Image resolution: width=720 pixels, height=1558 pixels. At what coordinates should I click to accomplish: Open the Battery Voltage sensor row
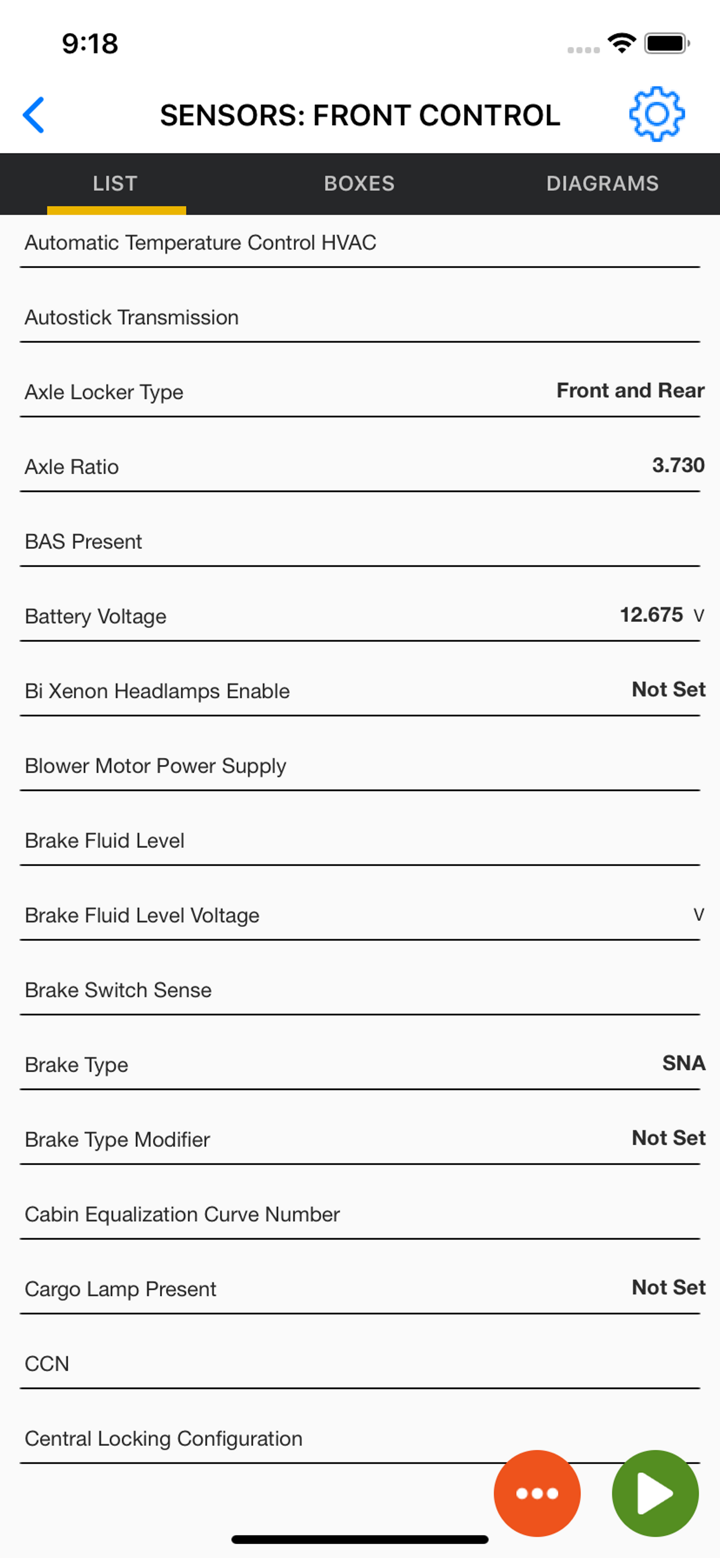pos(360,616)
